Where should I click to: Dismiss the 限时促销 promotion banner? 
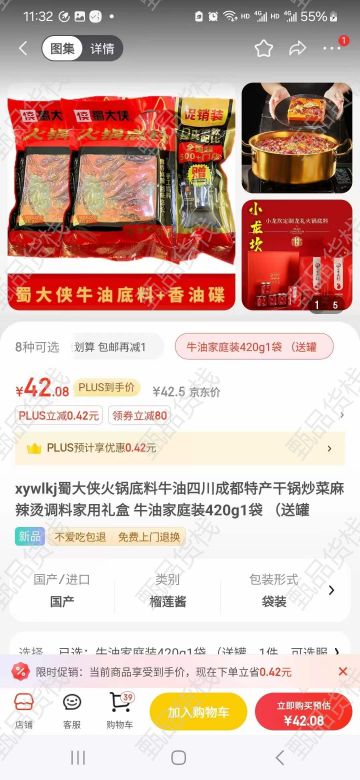coord(343,672)
